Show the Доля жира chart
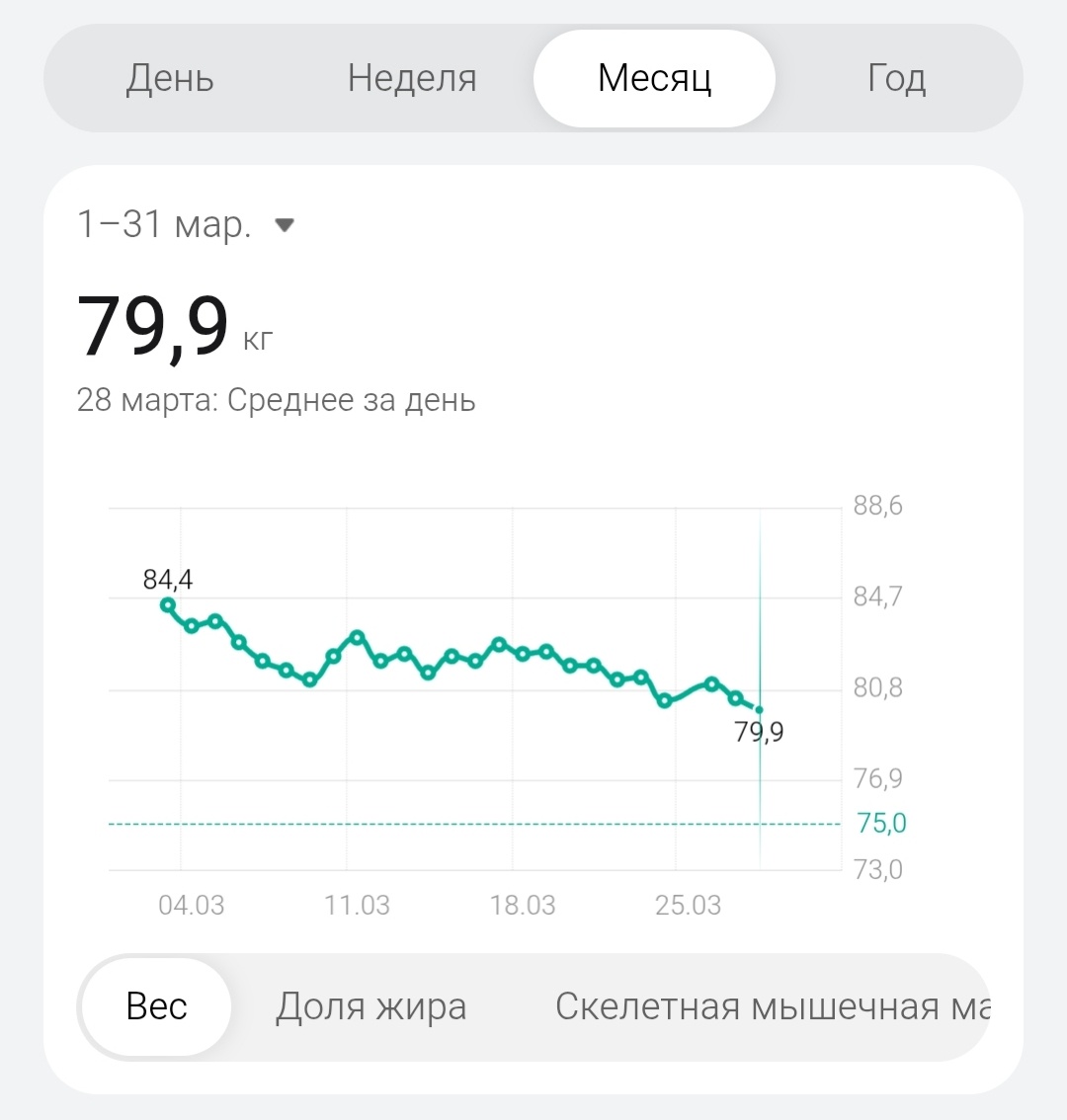1067x1120 pixels. 370,1006
